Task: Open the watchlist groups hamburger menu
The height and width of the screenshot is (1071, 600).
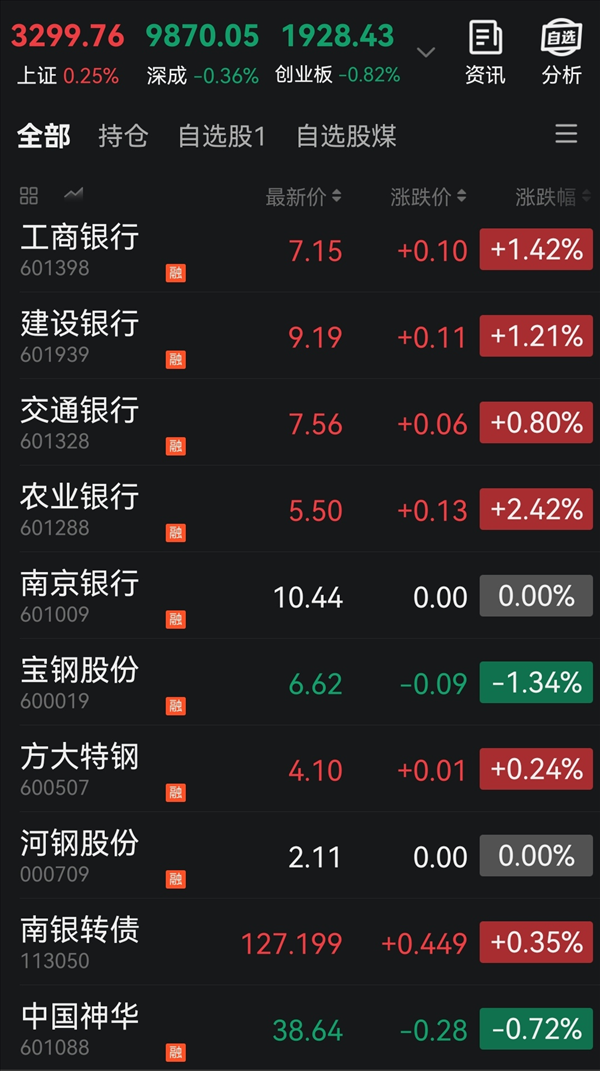Action: [566, 133]
